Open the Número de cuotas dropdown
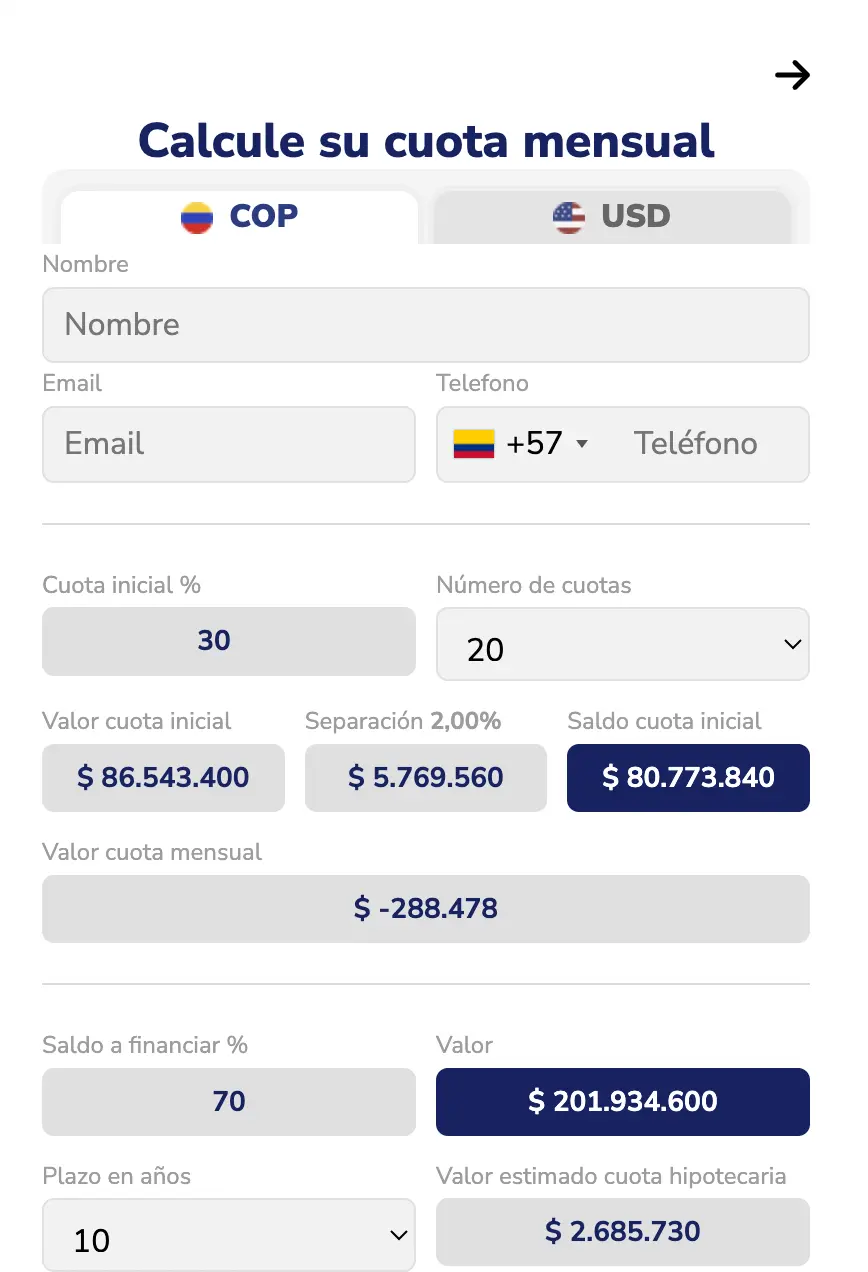Screen dimensions: 868x1272 click(622, 644)
